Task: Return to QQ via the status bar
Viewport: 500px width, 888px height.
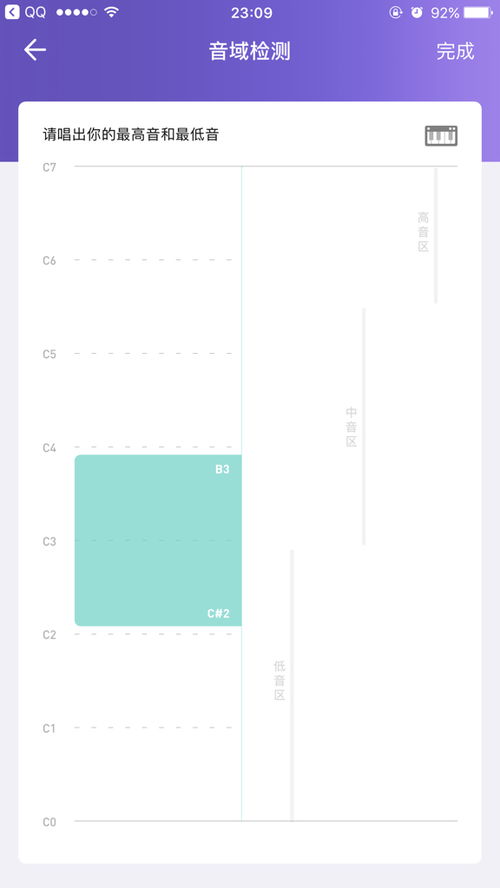Action: (25, 12)
